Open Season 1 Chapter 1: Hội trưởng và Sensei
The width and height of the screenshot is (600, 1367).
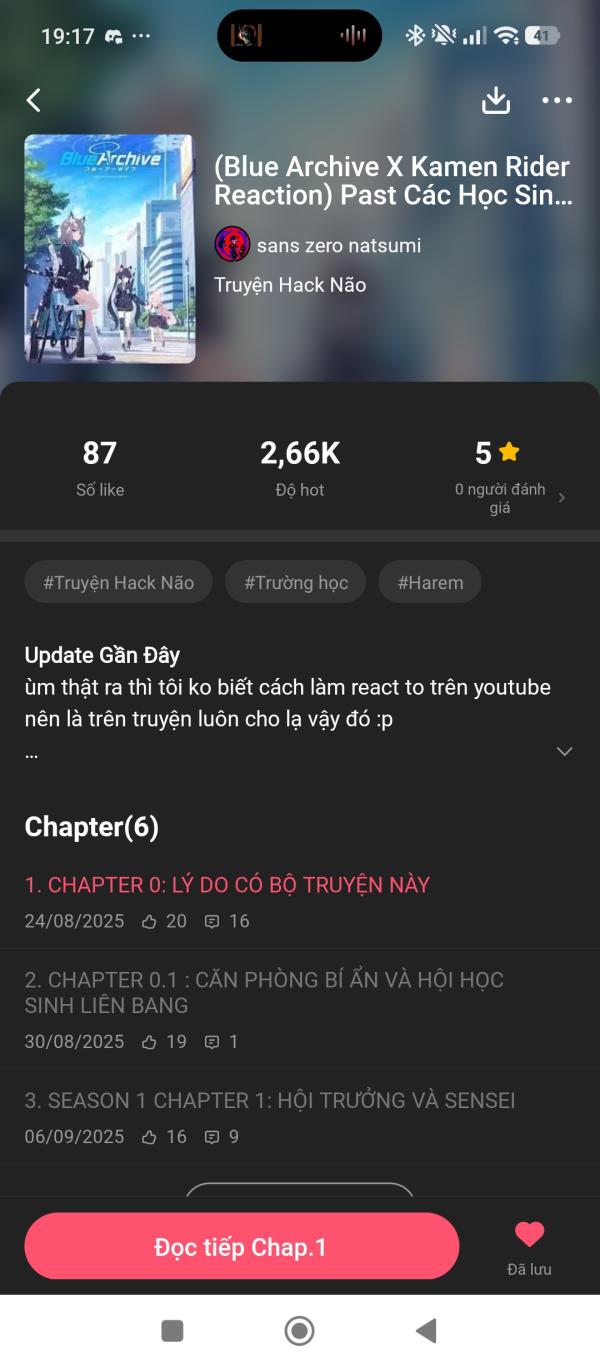click(x=270, y=1101)
